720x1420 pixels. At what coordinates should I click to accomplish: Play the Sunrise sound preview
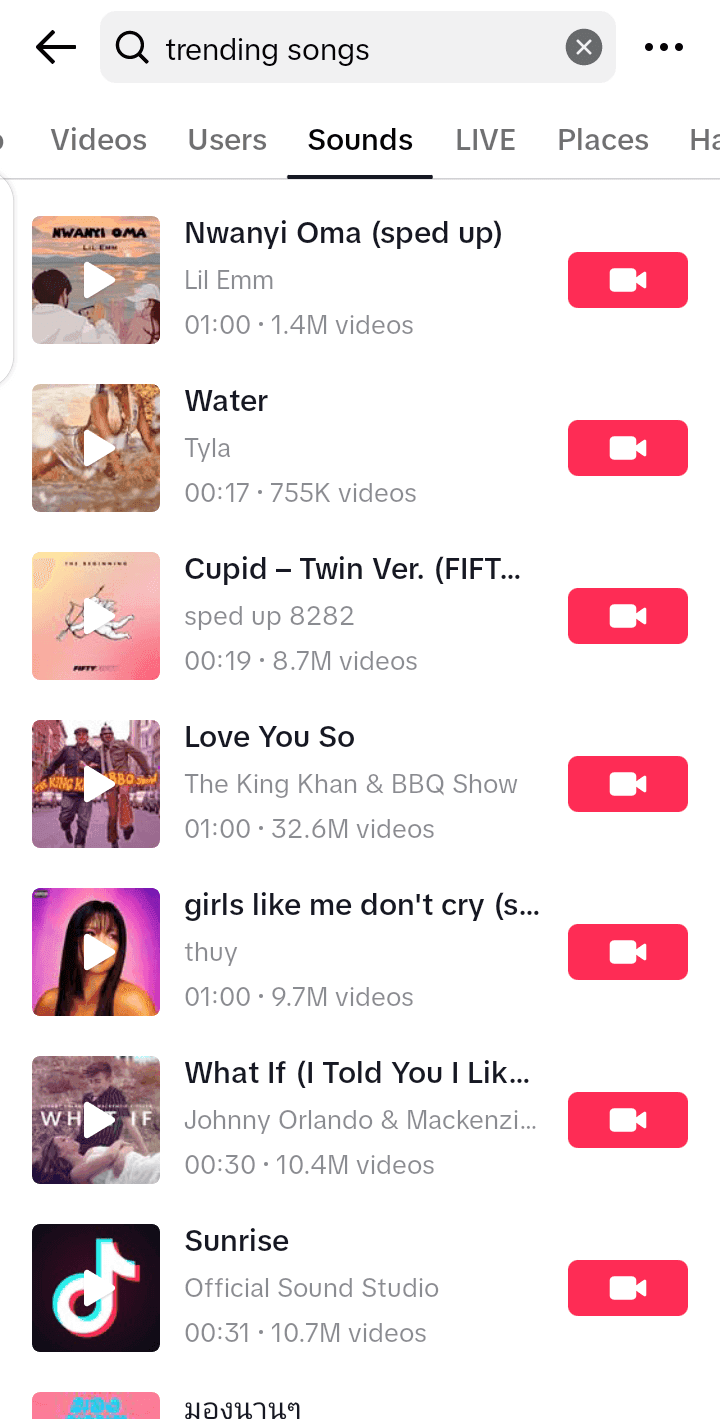(x=95, y=1288)
